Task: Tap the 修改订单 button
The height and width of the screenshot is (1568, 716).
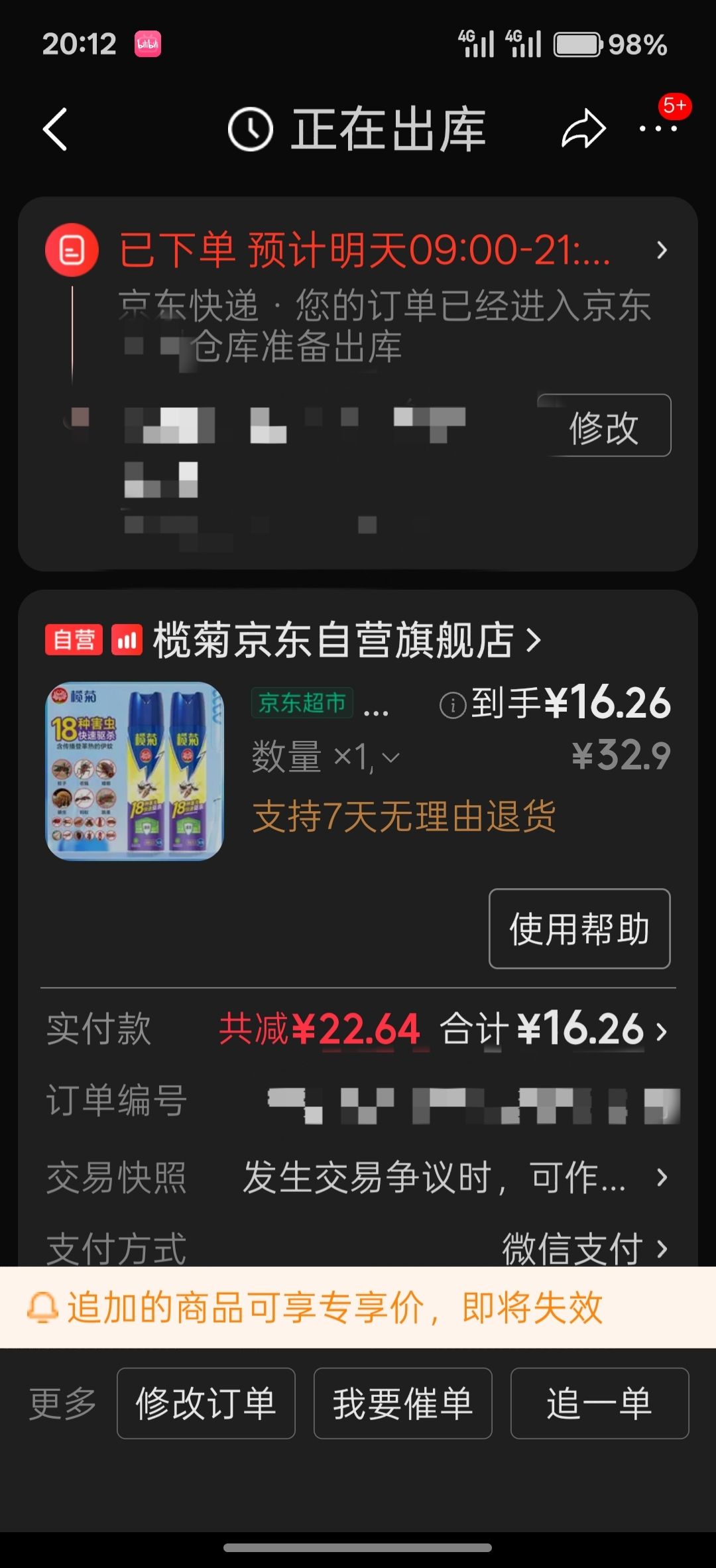Action: click(206, 1404)
